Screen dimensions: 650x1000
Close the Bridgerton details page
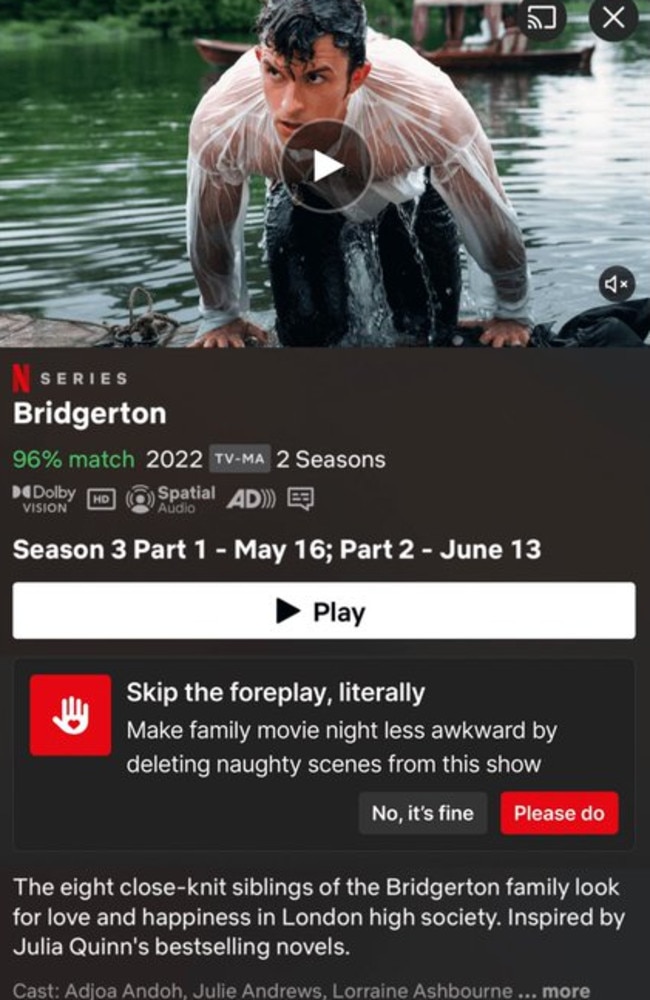click(x=614, y=19)
